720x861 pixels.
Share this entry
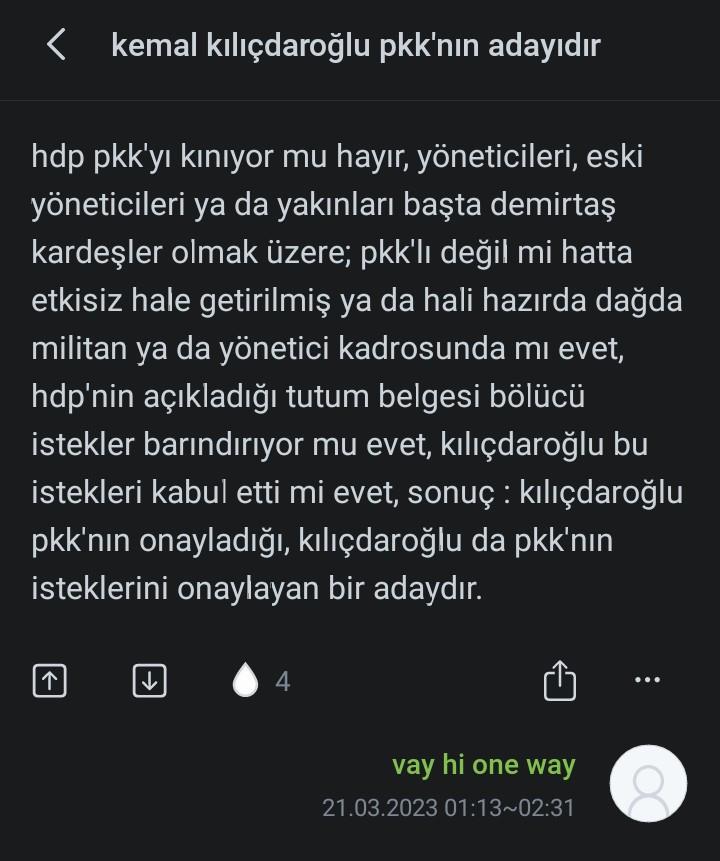click(x=560, y=681)
